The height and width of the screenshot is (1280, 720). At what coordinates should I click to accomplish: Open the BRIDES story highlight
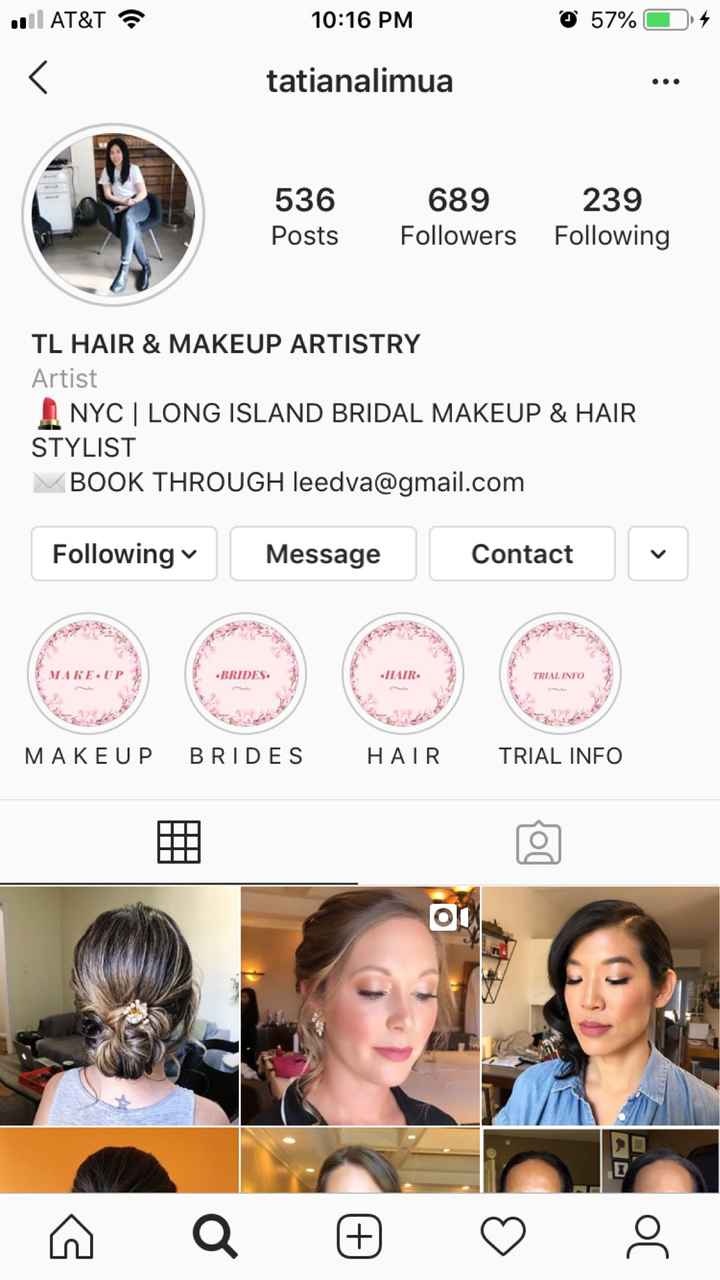pyautogui.click(x=245, y=675)
